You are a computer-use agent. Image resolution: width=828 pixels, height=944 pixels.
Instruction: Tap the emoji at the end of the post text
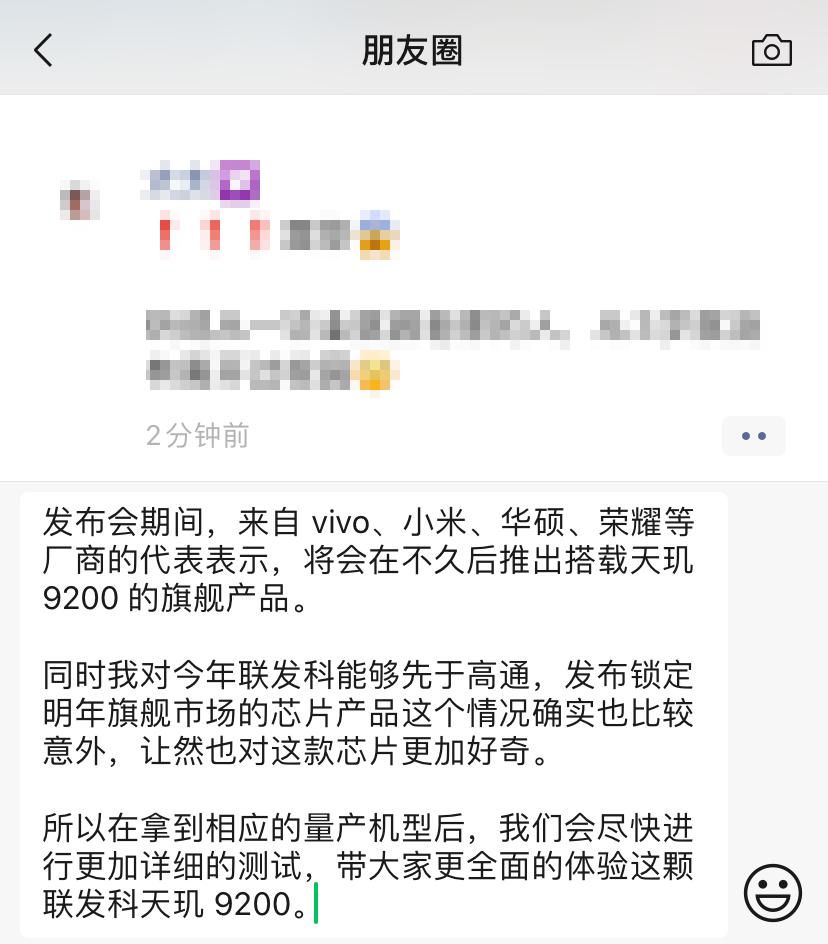coord(375,372)
